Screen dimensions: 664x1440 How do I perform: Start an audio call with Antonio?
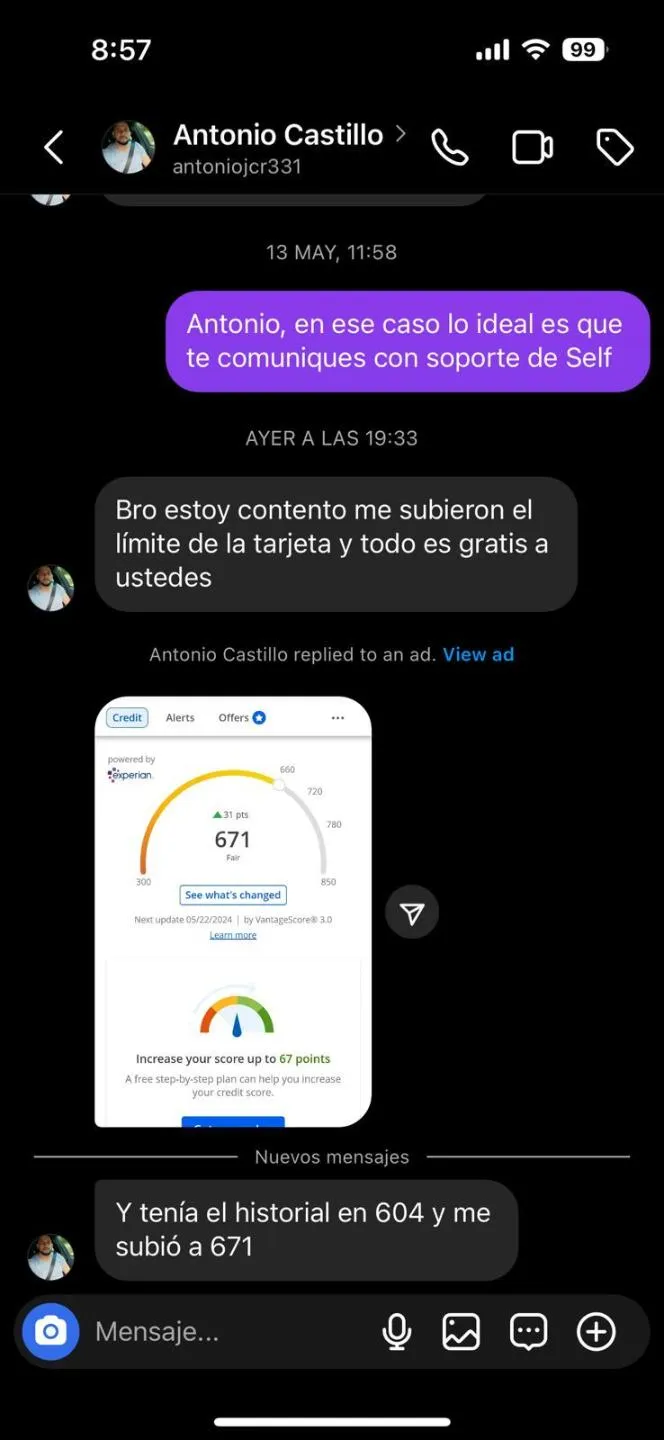point(449,148)
